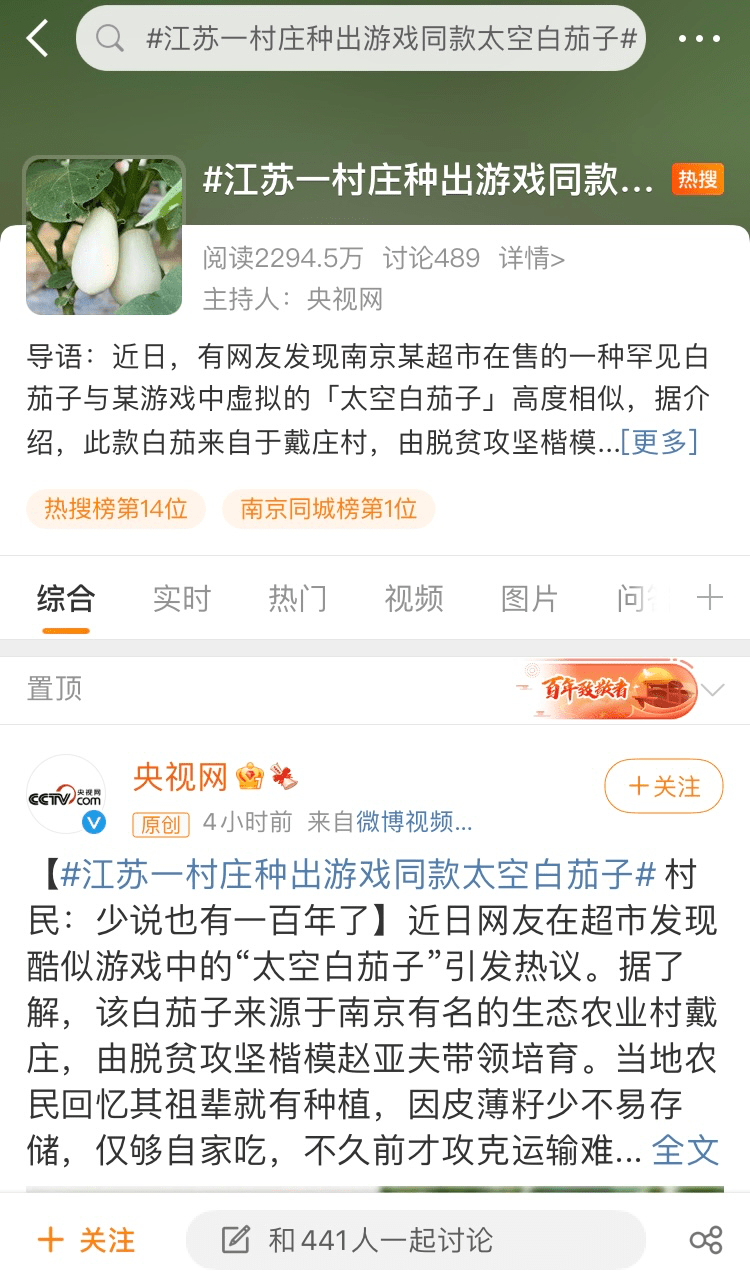This screenshot has height=1287, width=750.
Task: Open 央视网's profile avatar
Action: point(66,790)
